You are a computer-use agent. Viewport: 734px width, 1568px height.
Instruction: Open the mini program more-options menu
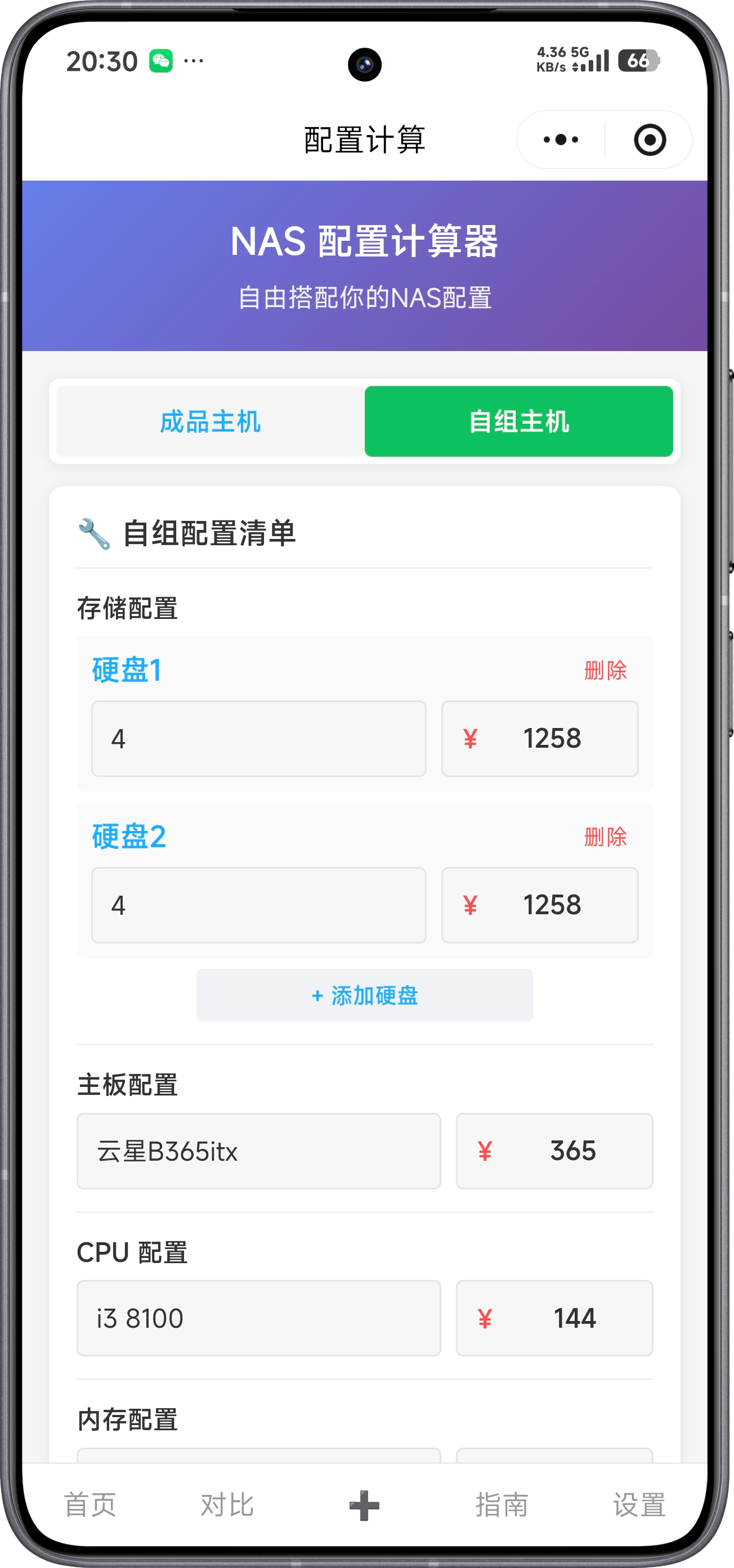point(561,140)
